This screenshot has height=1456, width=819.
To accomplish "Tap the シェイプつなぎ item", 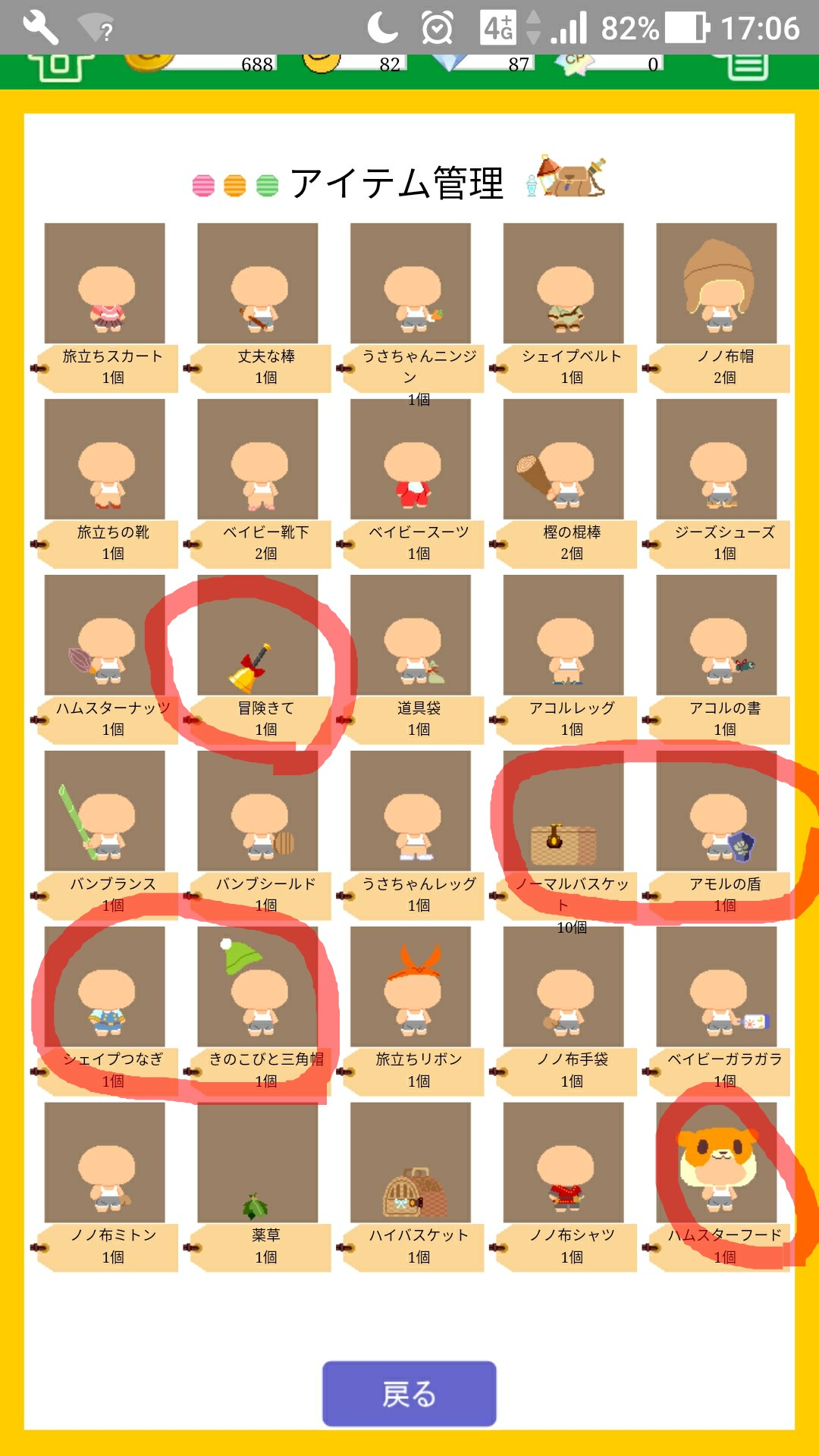I will 105,987.
